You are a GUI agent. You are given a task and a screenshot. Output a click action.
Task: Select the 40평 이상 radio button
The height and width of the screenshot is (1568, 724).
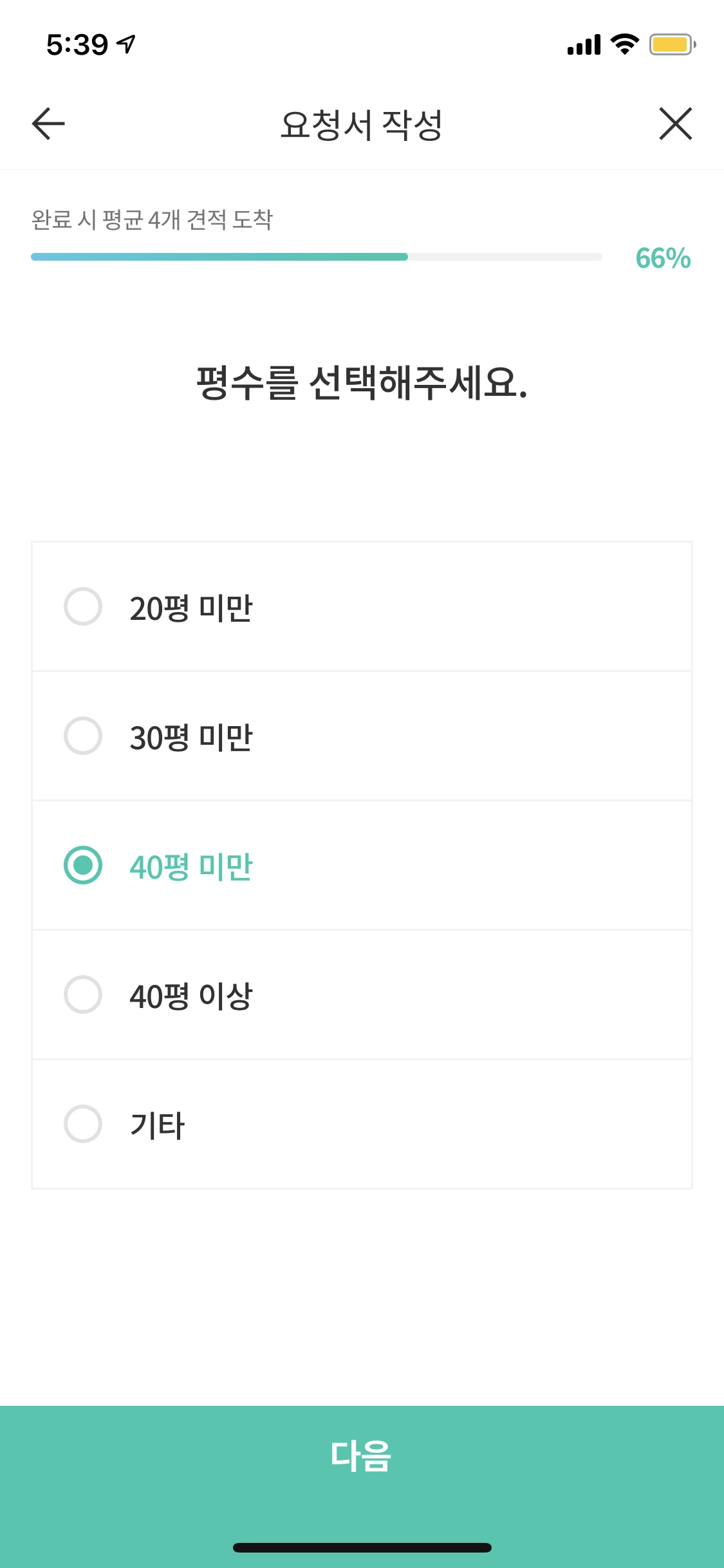coord(83,994)
